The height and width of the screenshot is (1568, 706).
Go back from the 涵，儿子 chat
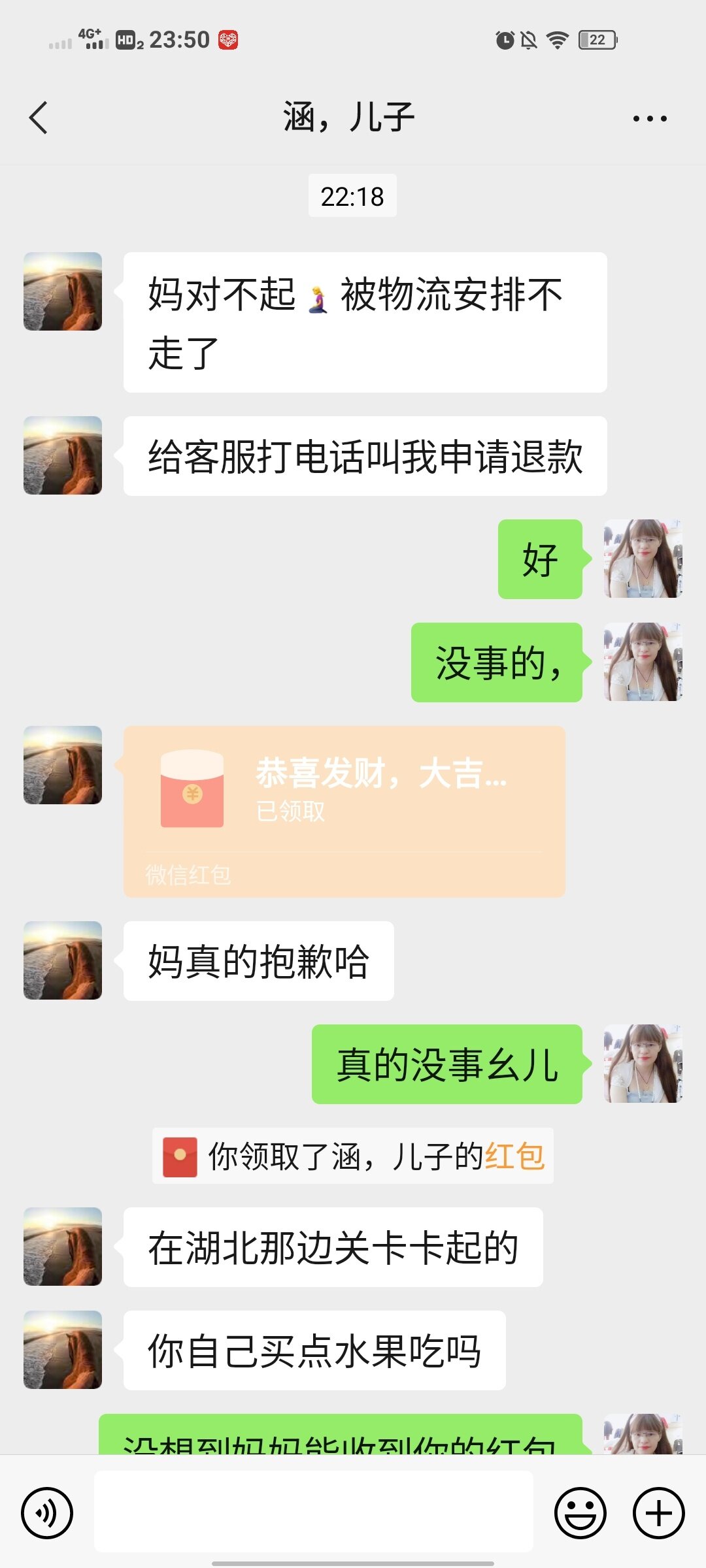(39, 118)
